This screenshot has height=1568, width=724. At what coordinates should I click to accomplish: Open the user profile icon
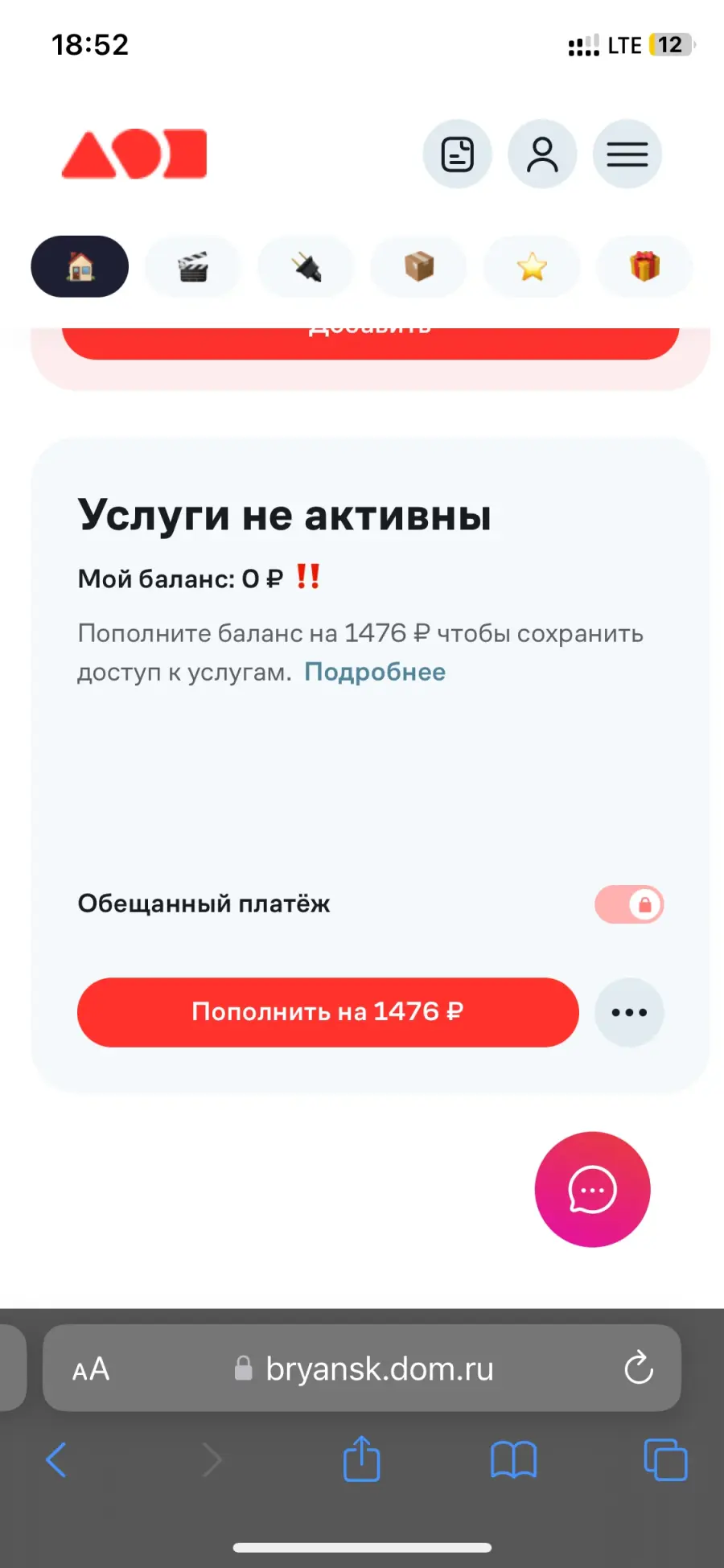tap(542, 154)
